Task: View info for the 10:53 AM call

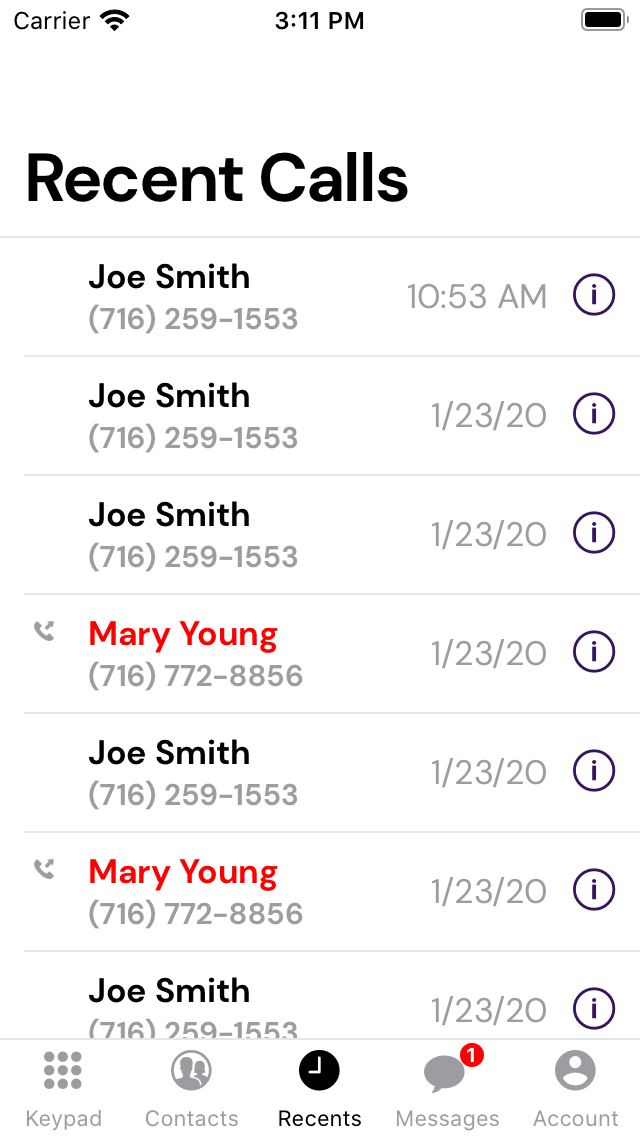Action: coord(593,296)
